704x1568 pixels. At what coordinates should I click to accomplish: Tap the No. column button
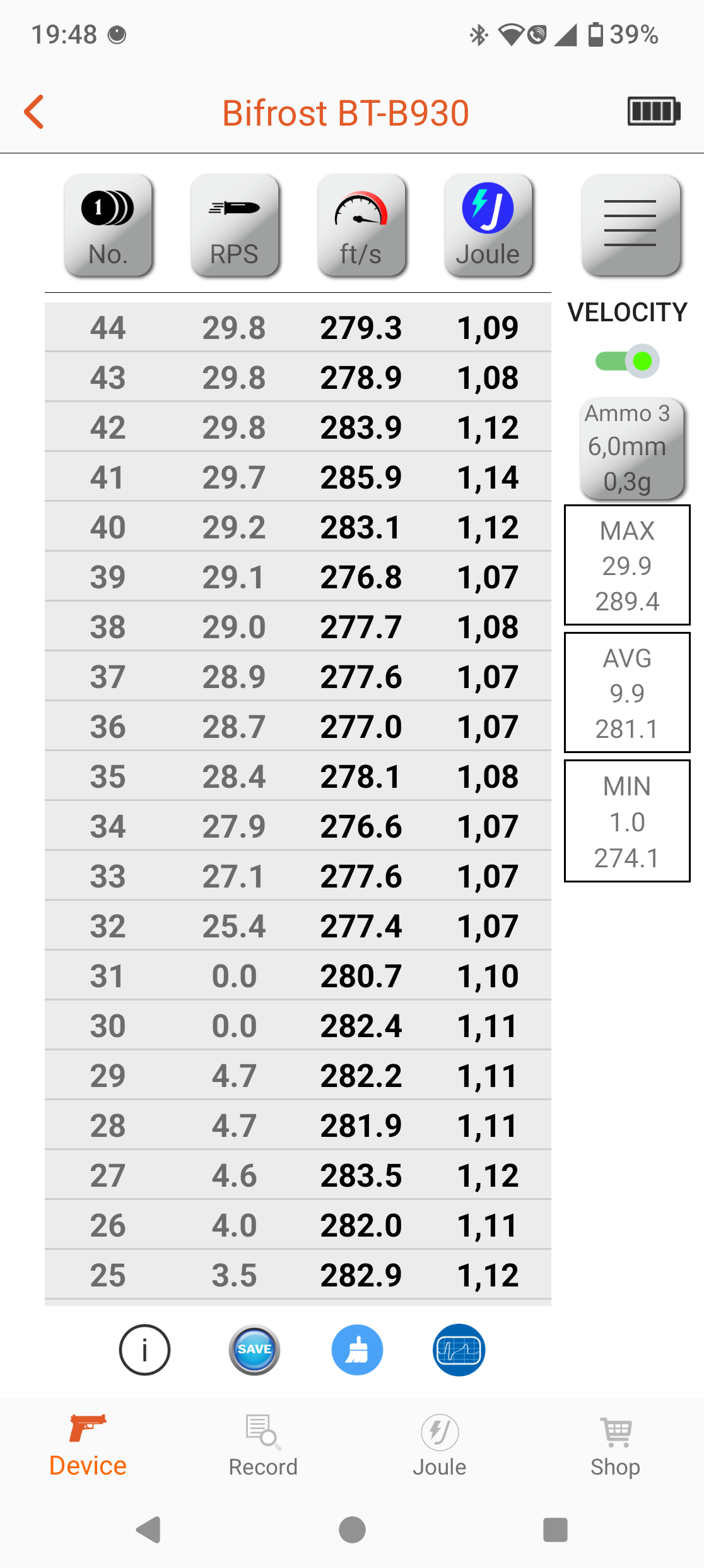pyautogui.click(x=109, y=225)
